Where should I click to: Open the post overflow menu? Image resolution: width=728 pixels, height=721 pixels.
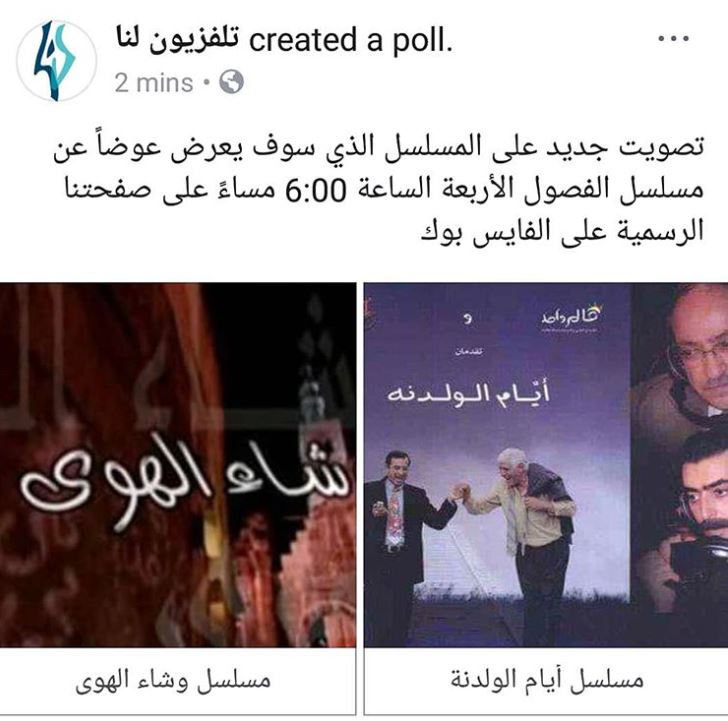[x=672, y=41]
